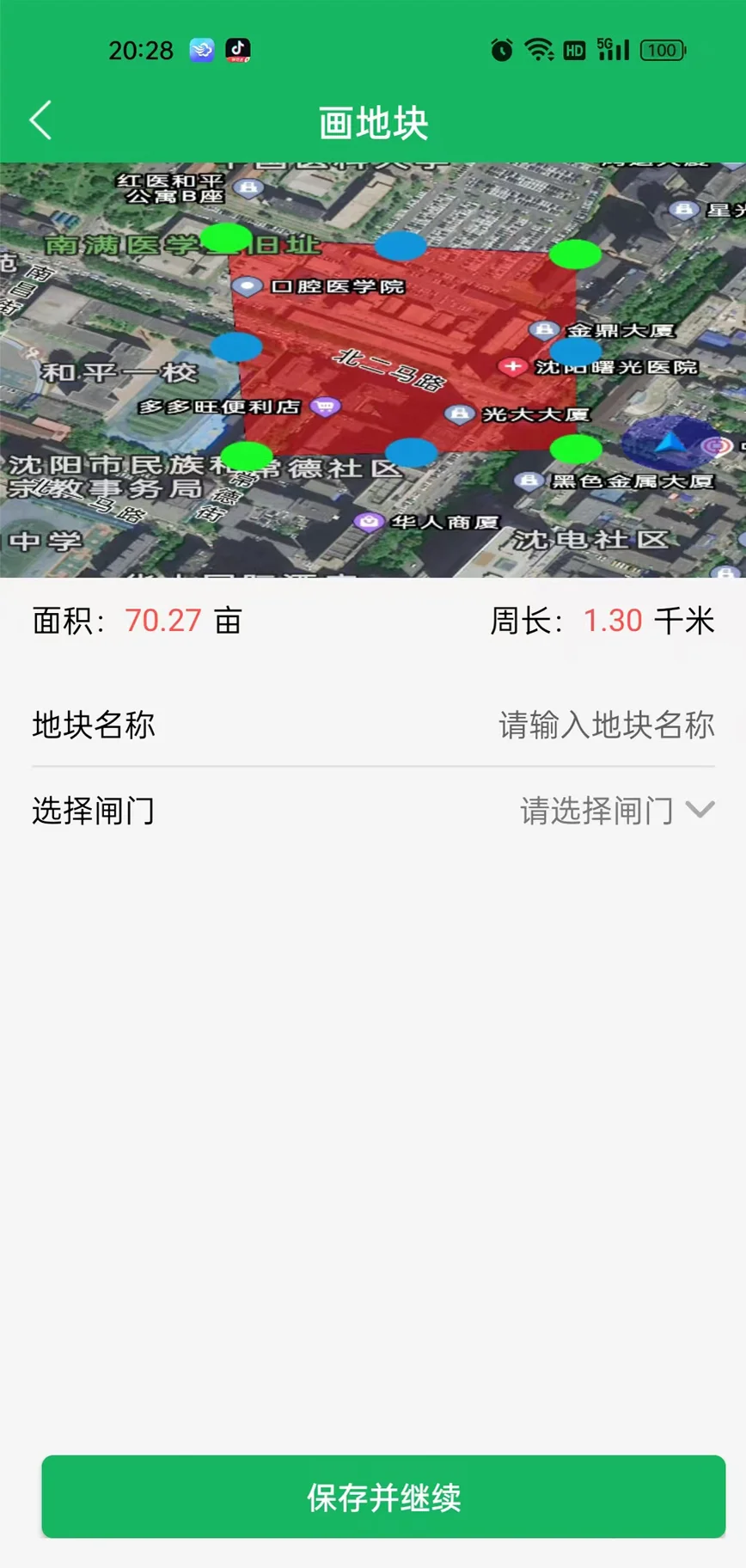Select the top-left green vertex handle
The width and height of the screenshot is (746, 1568).
tap(224, 241)
